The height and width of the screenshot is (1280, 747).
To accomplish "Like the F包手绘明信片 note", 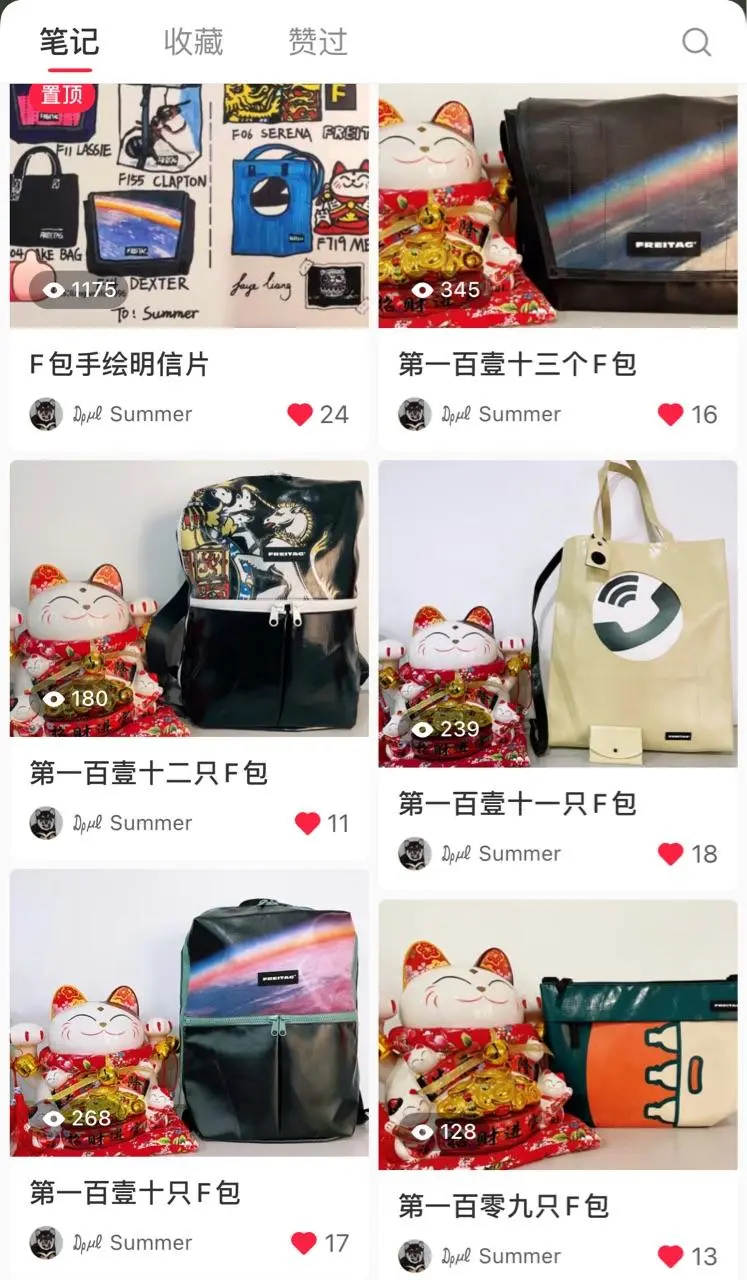I will tap(300, 414).
